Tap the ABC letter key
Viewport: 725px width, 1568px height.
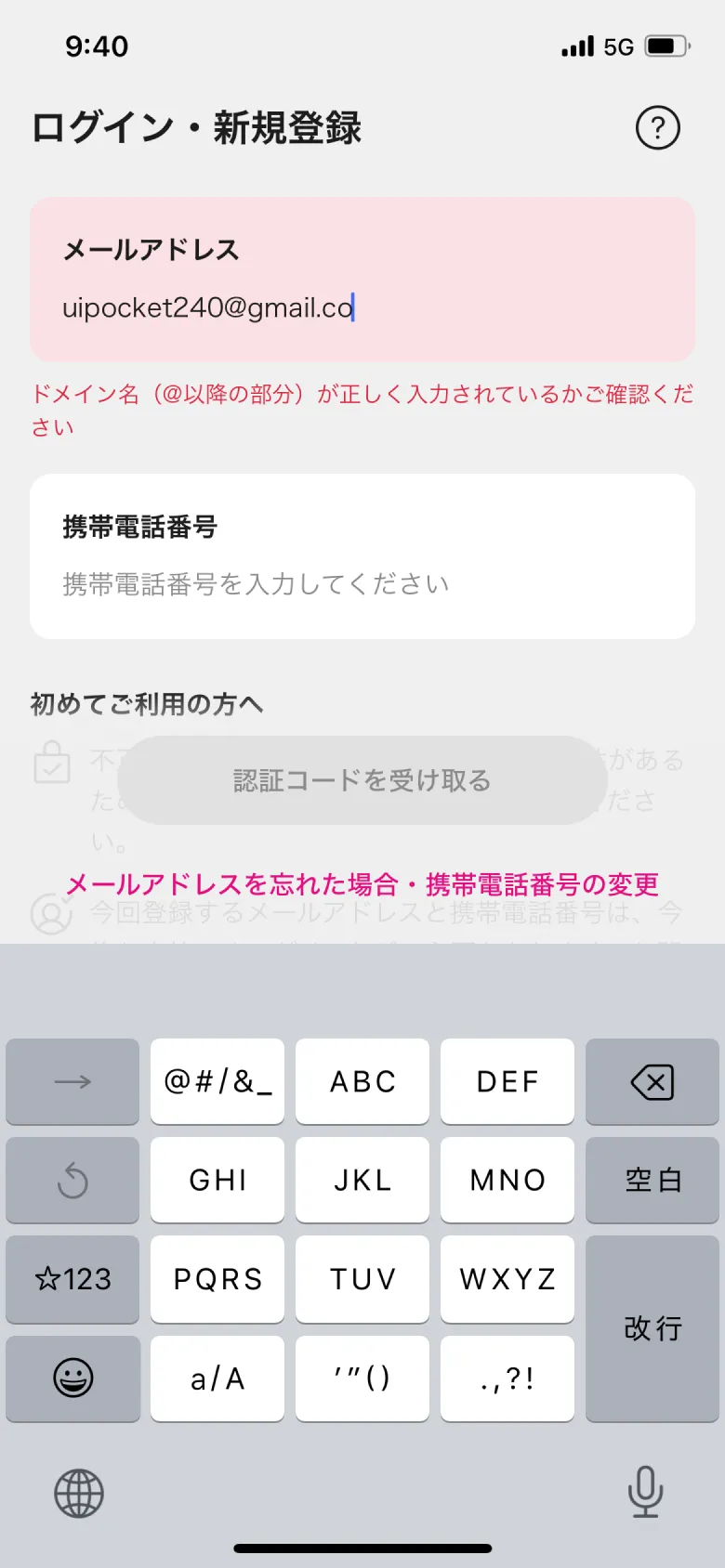pos(362,1081)
